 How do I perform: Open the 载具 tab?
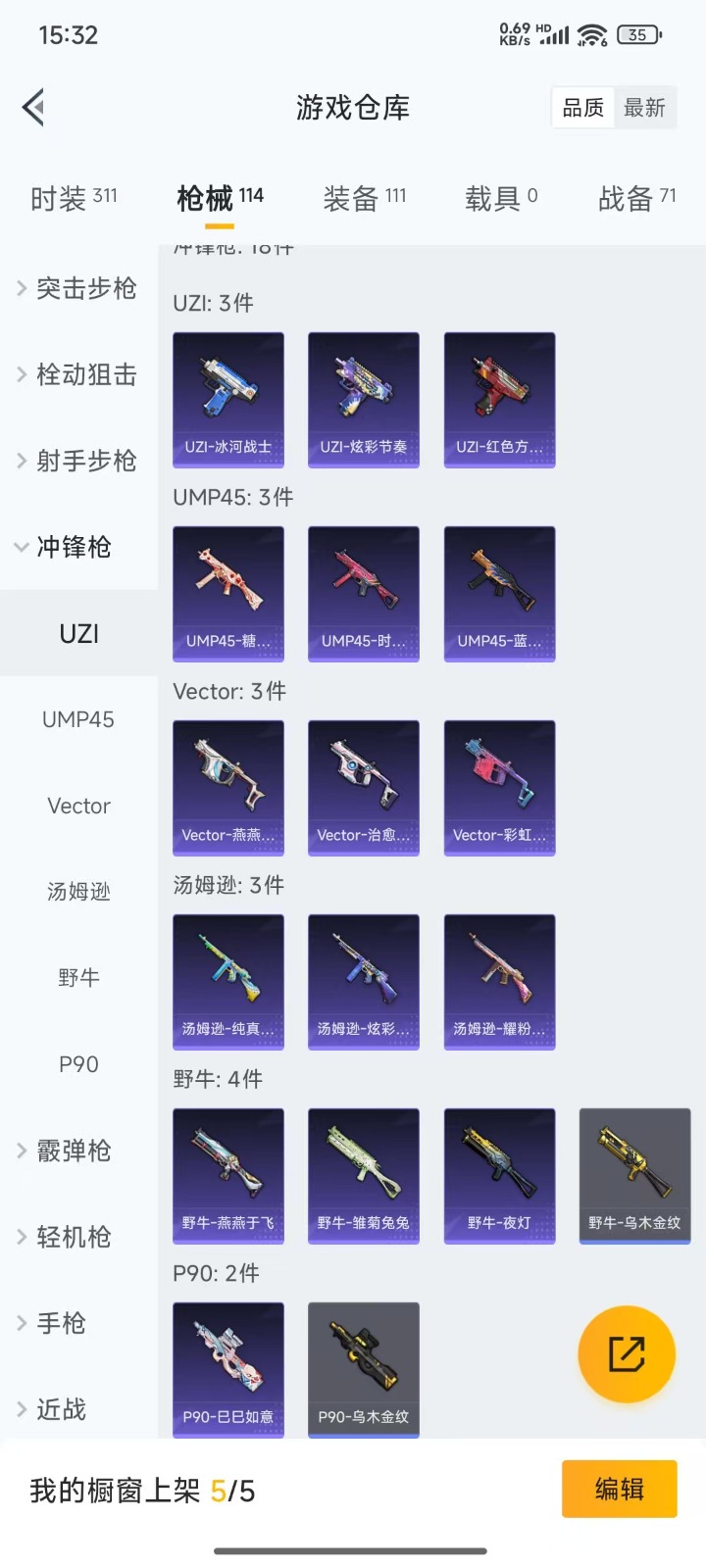point(500,199)
